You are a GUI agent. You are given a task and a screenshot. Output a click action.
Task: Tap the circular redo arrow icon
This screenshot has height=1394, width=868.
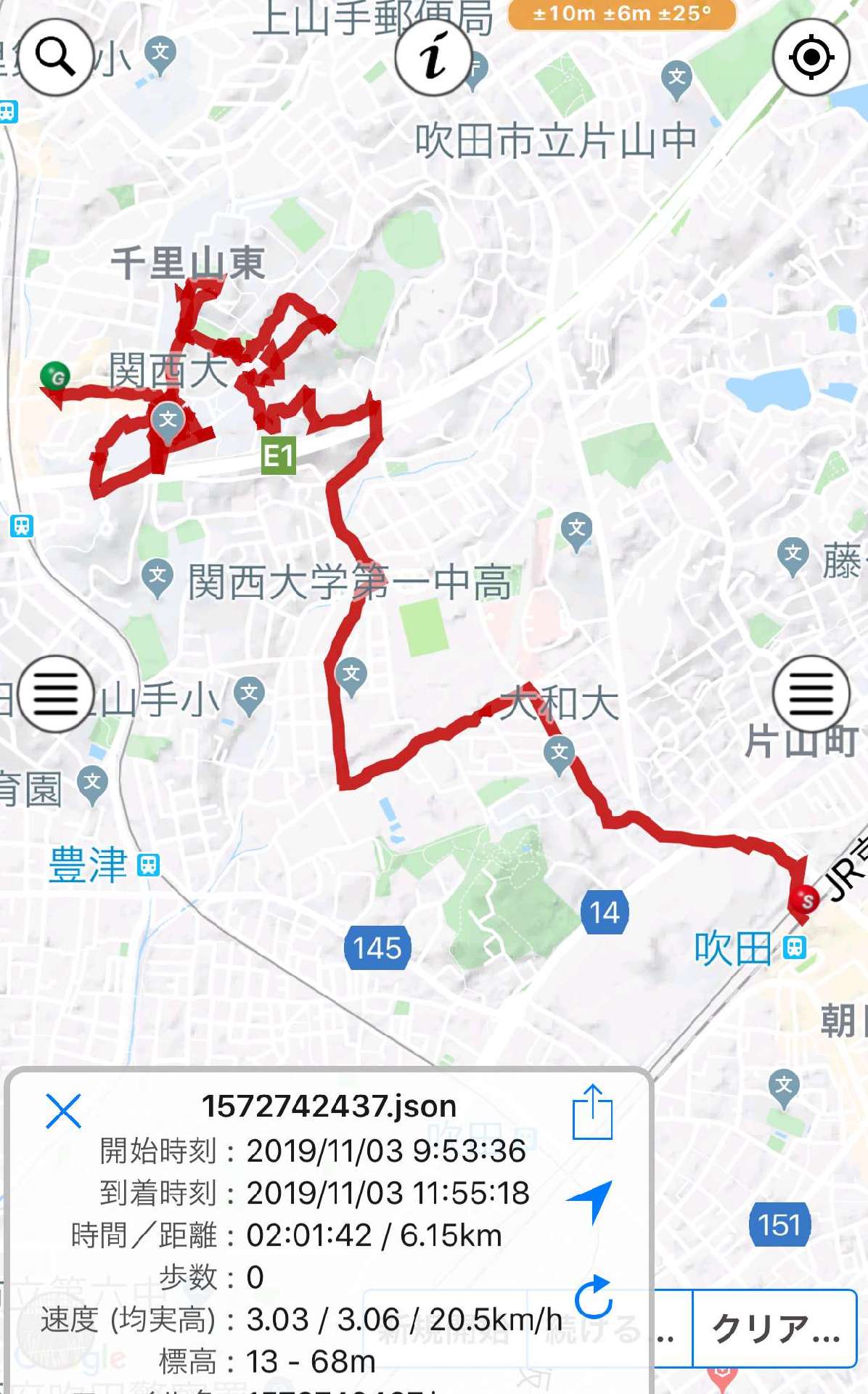594,1297
